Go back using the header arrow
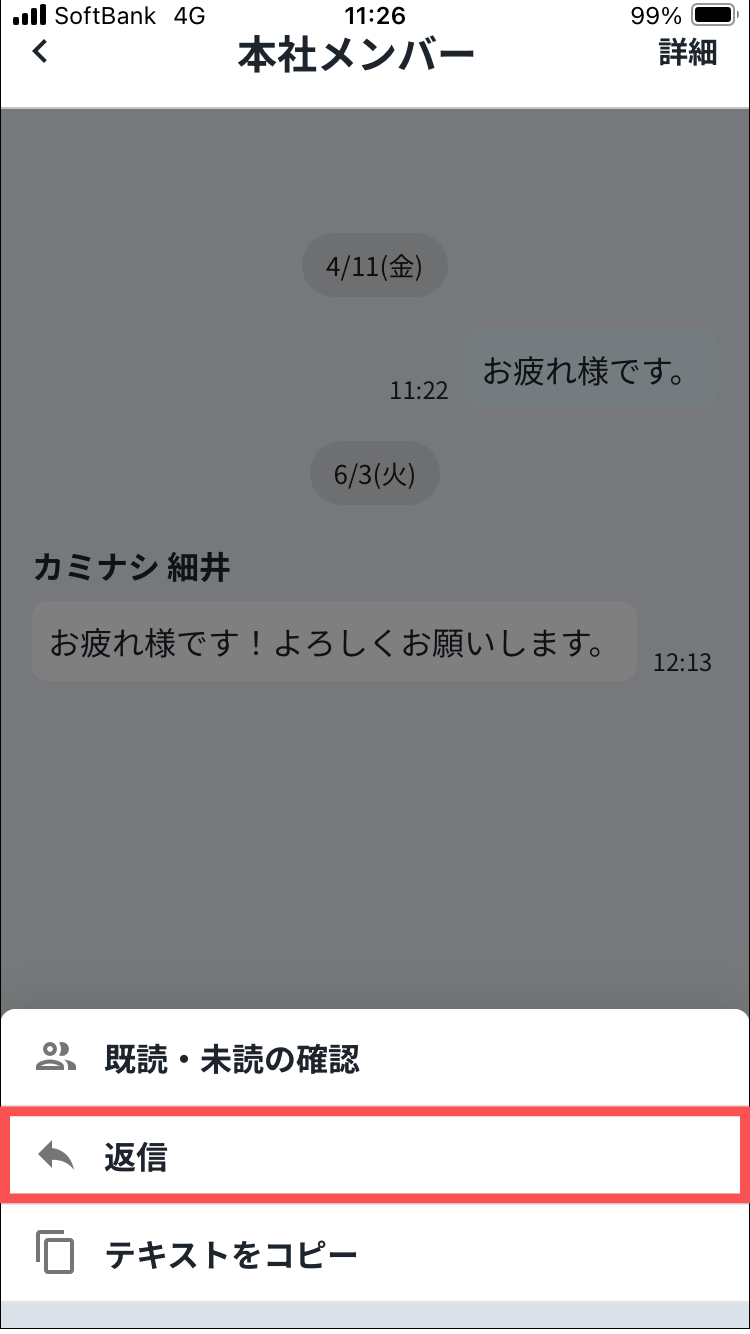750x1334 pixels. click(40, 52)
